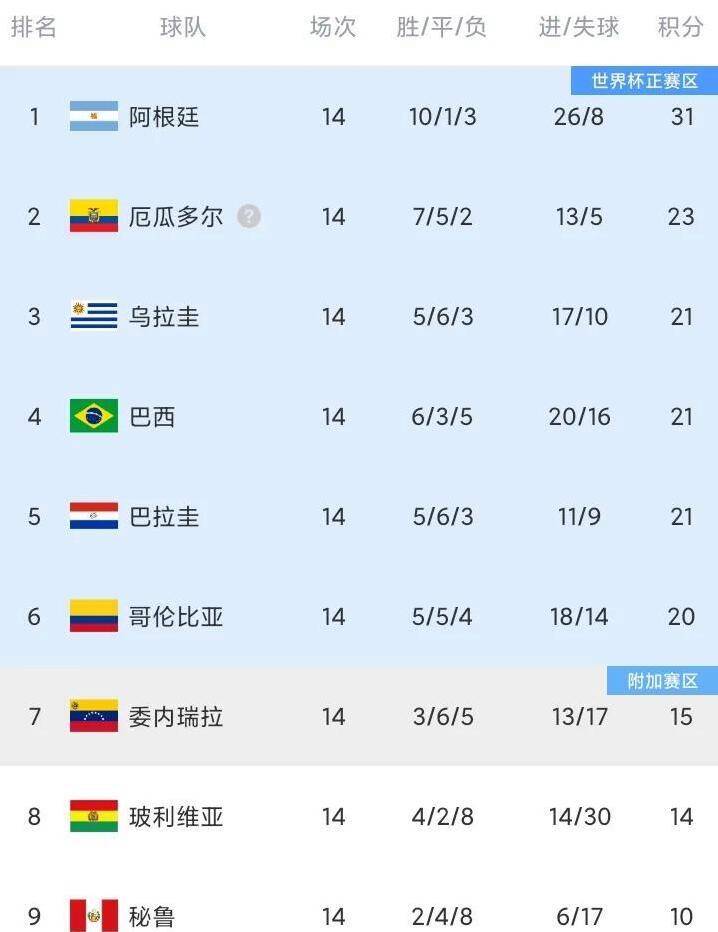Image resolution: width=718 pixels, height=932 pixels.
Task: Open the help icon beside 厄瓜多尔
Action: point(249,216)
